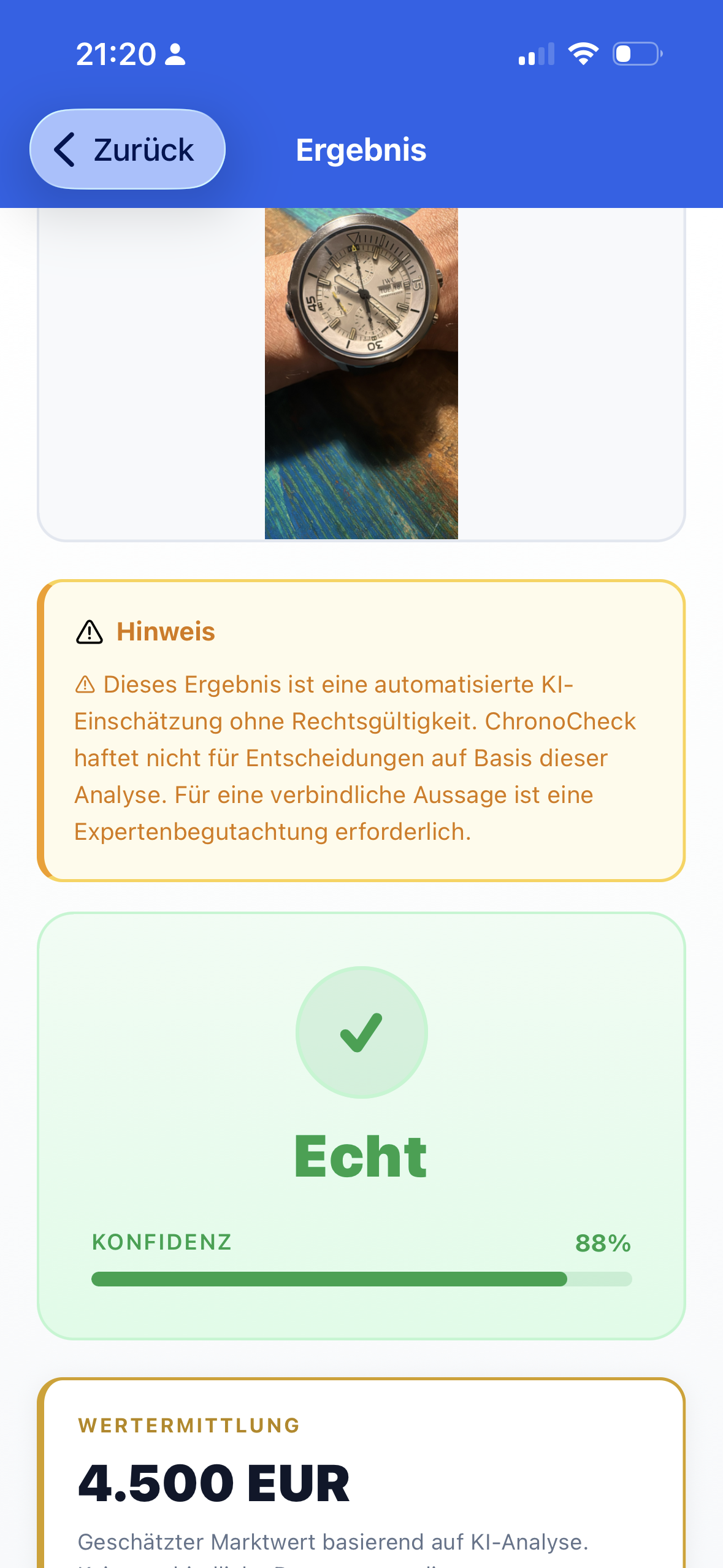723x1568 pixels.
Task: Tap the person icon next to the clock
Action: click(x=174, y=55)
